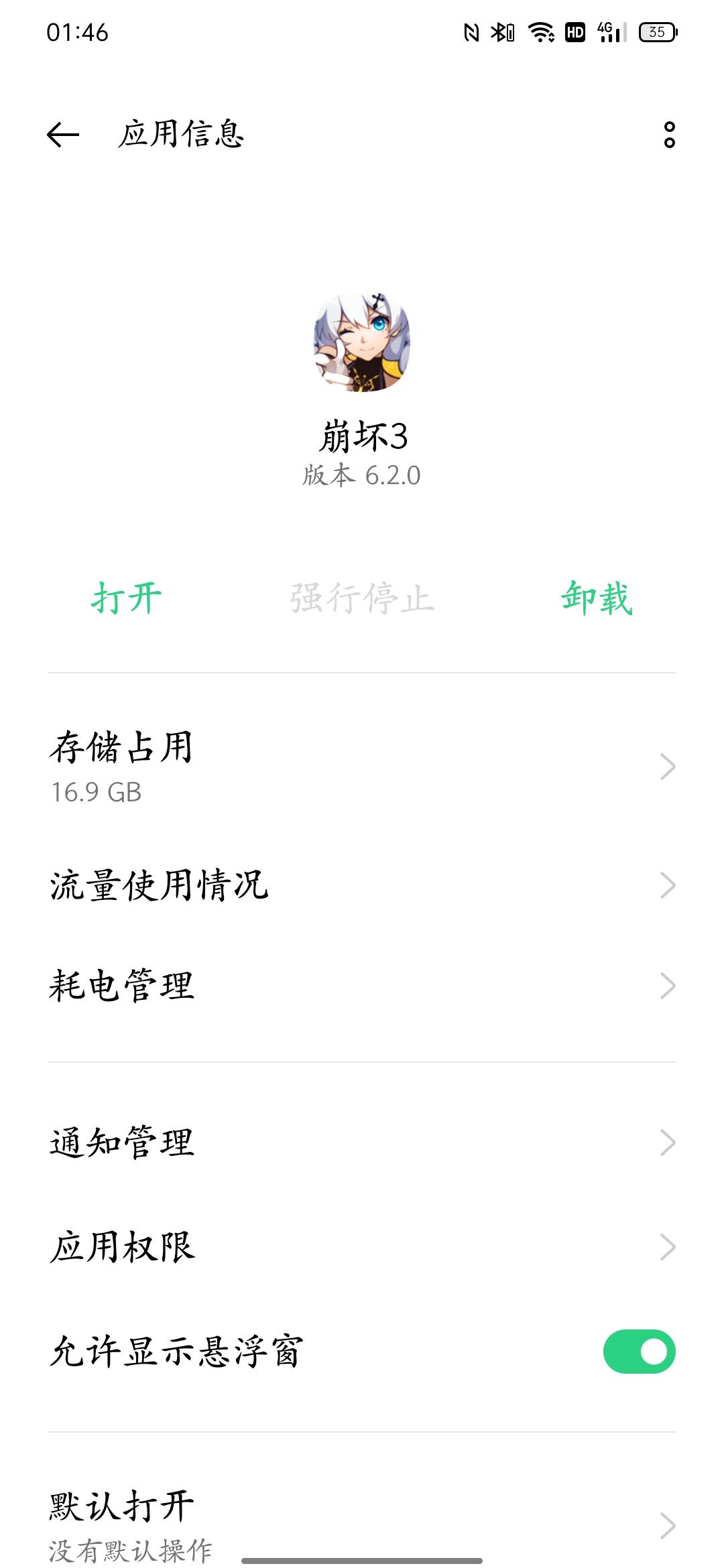Tap 打开 to launch 崩坏3
Viewport: 724px width, 1568px height.
click(x=127, y=598)
